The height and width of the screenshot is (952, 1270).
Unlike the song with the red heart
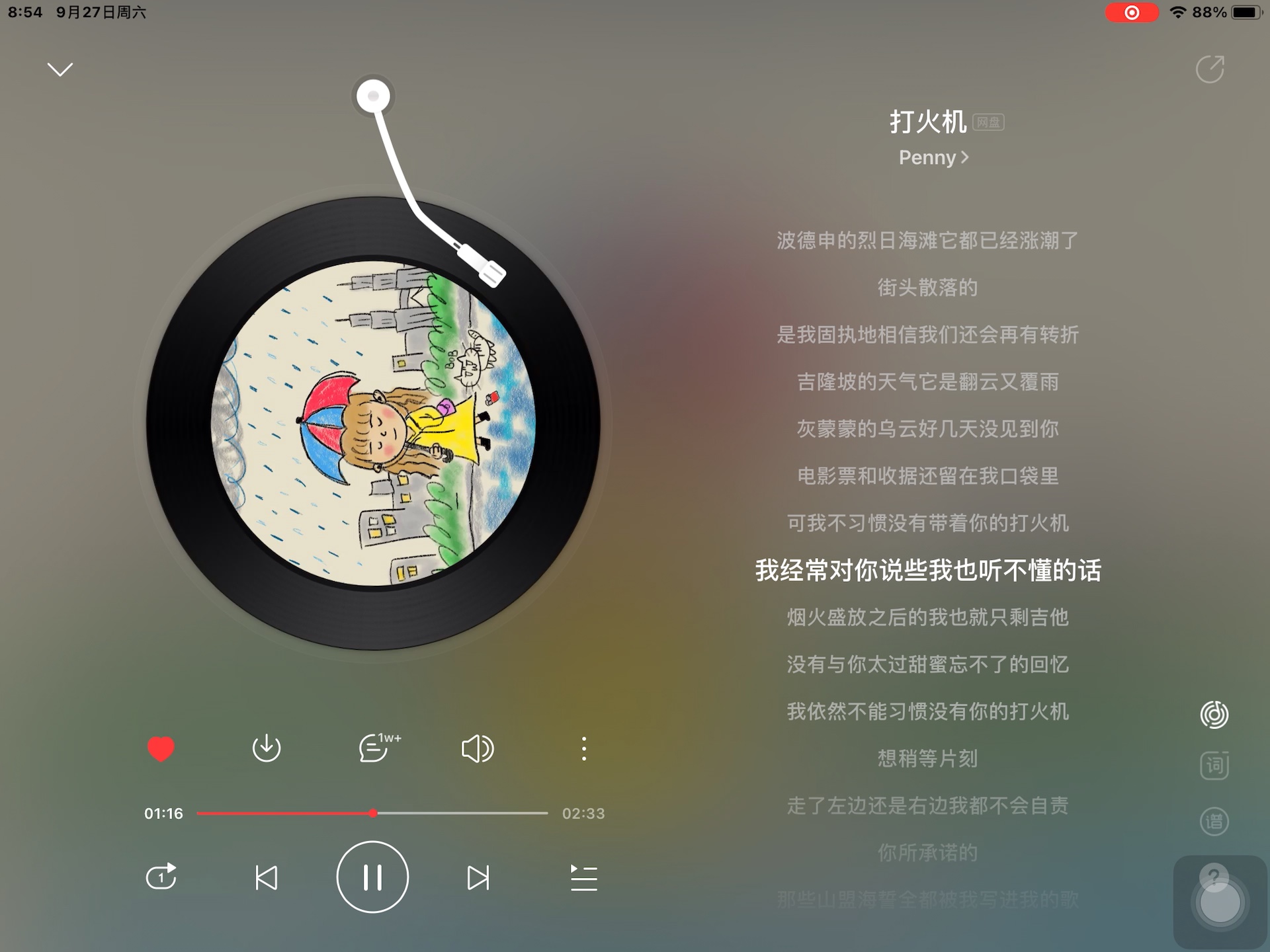click(x=161, y=748)
